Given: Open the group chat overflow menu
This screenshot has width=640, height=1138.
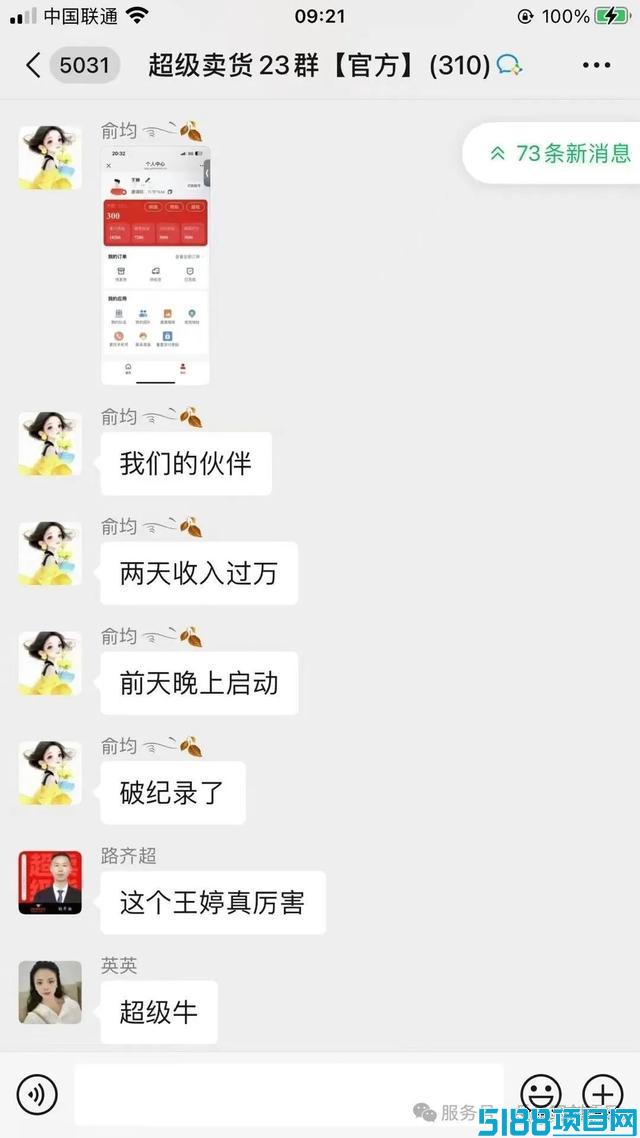Looking at the screenshot, I should (x=596, y=65).
